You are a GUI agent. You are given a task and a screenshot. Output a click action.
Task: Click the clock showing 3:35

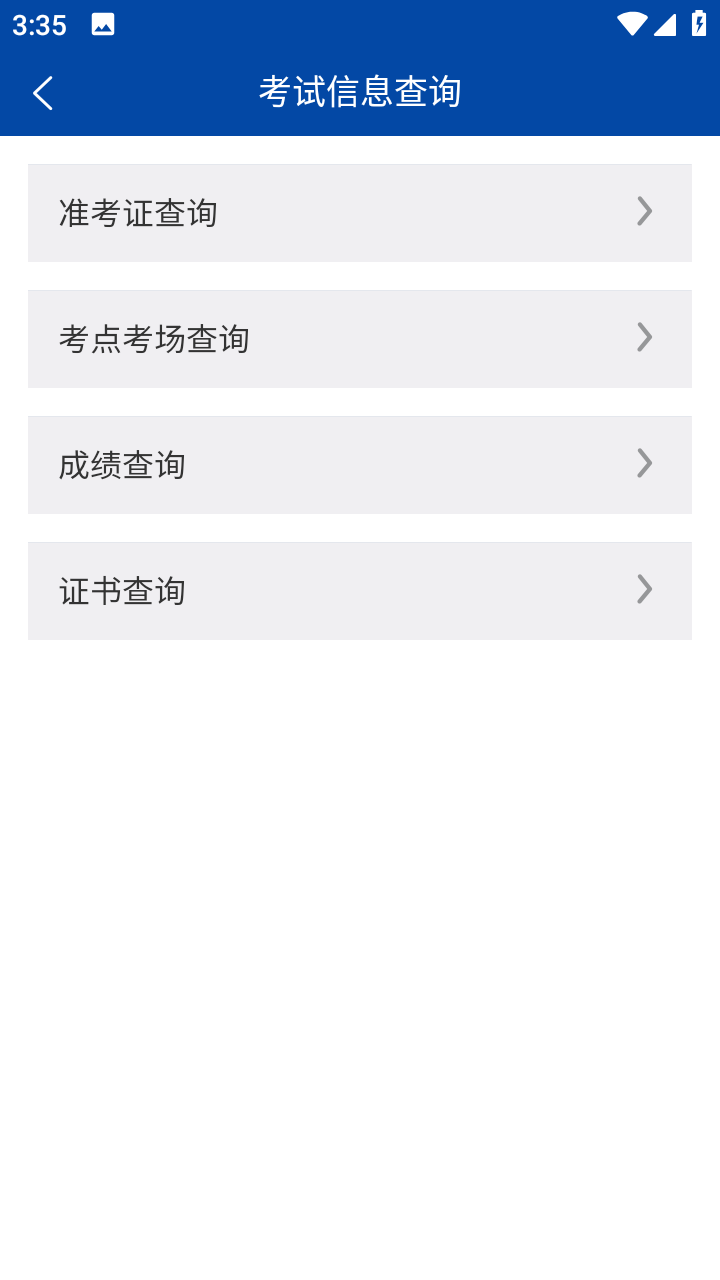point(38,25)
